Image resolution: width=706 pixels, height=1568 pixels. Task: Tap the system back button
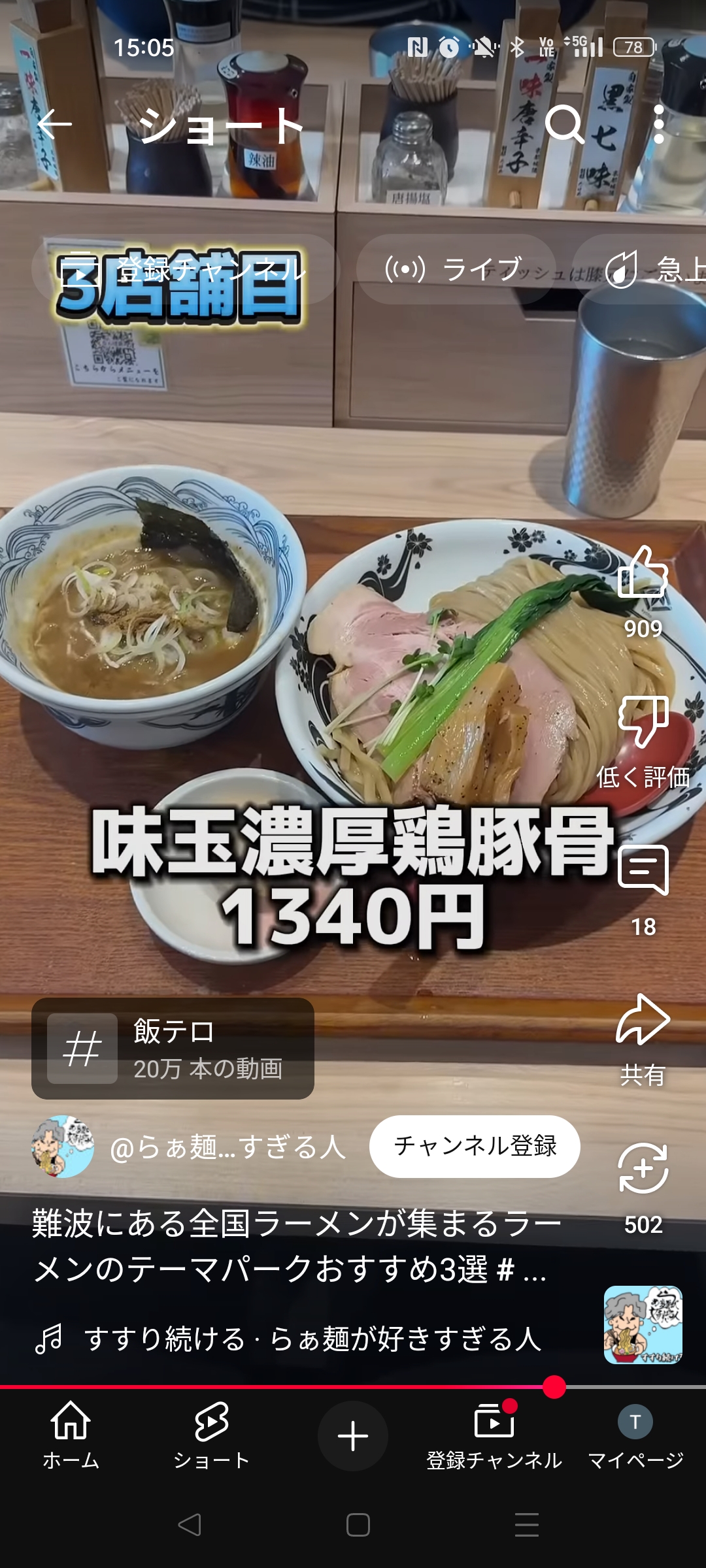tap(190, 1525)
